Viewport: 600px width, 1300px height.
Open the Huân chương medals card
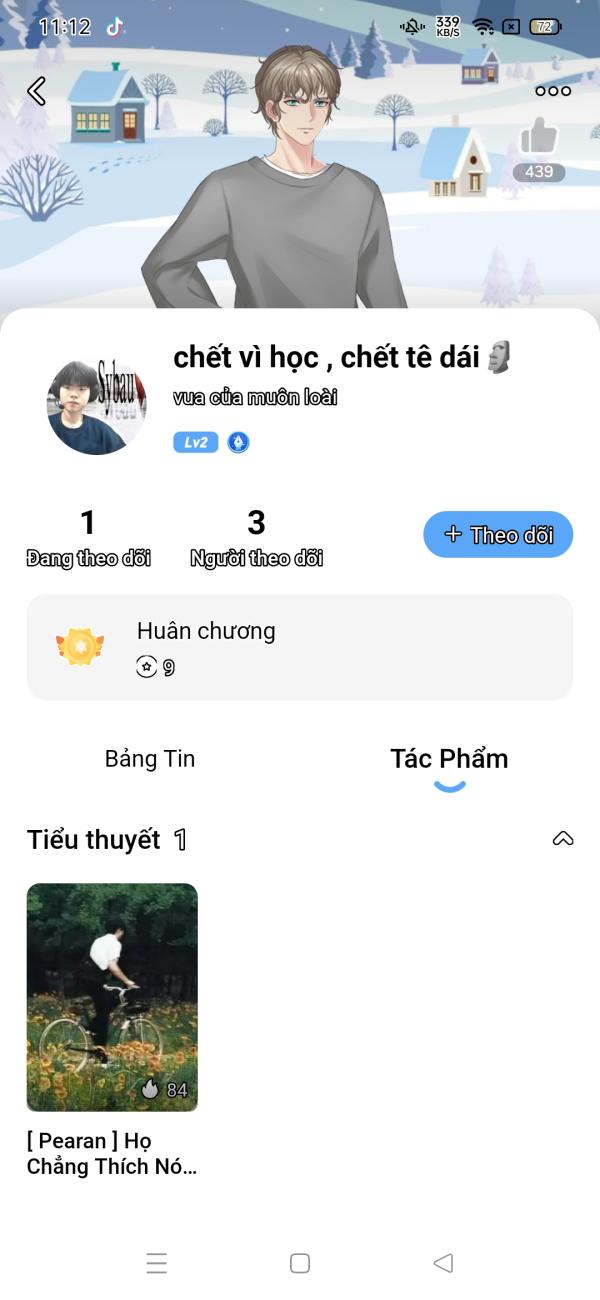pyautogui.click(x=300, y=647)
